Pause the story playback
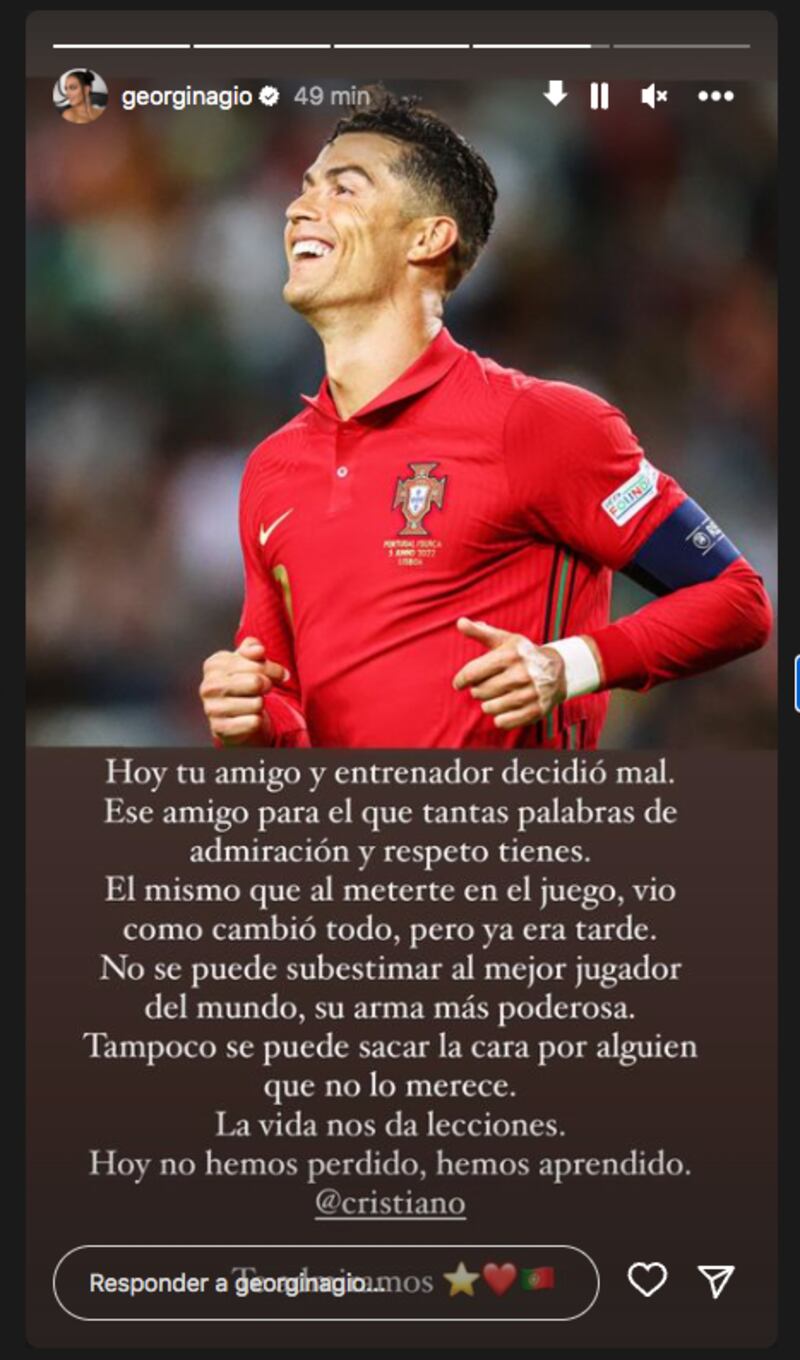 point(599,96)
